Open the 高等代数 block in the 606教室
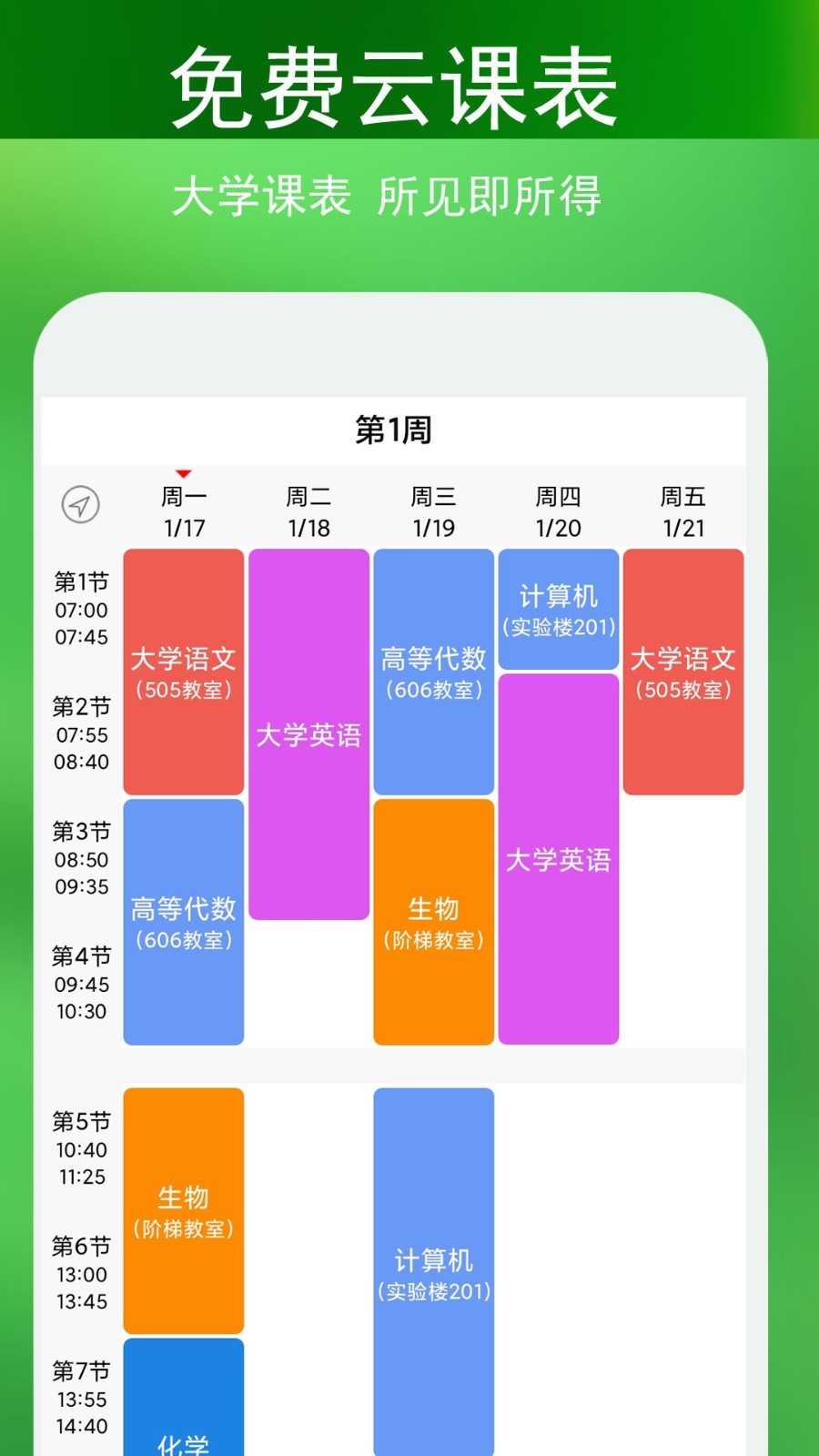 tap(182, 922)
